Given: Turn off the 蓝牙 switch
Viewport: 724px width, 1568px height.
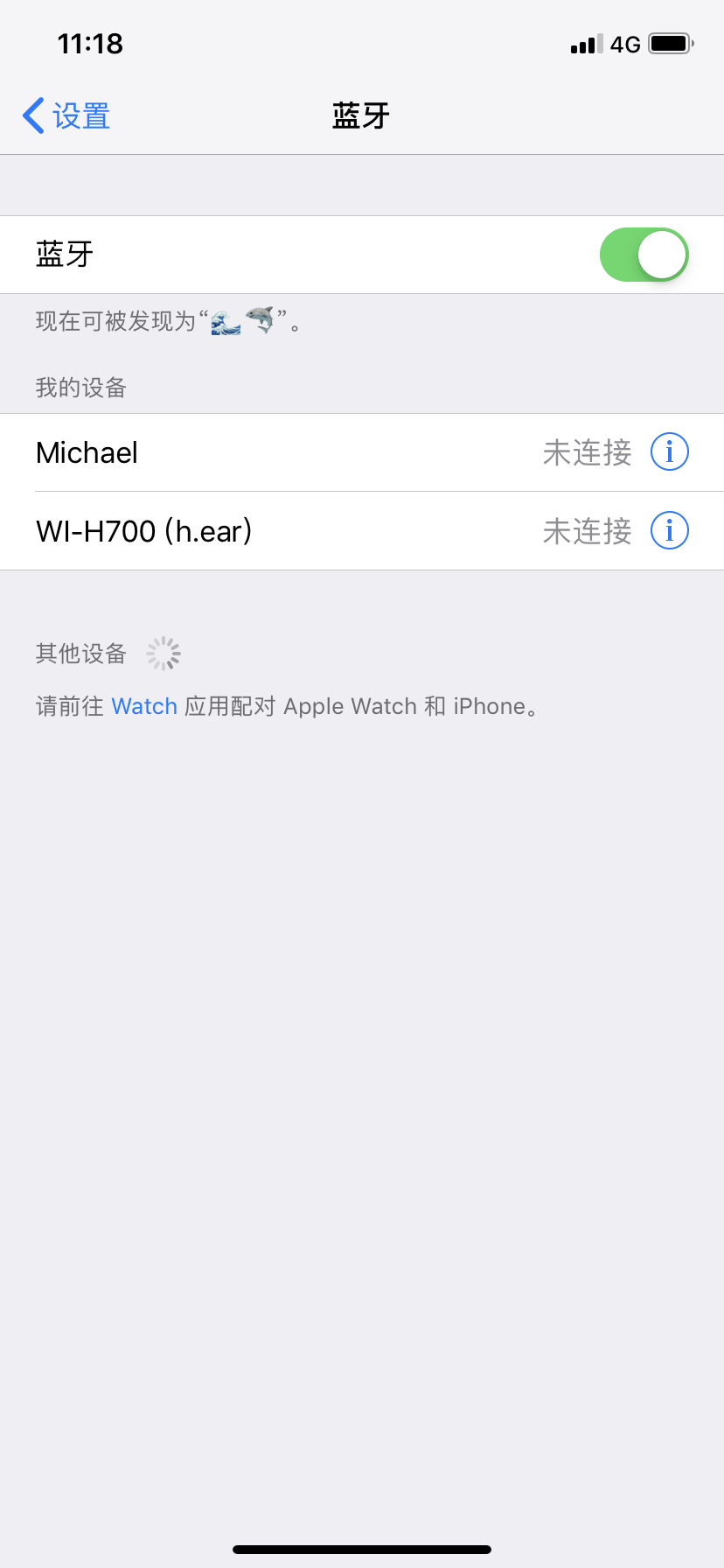Looking at the screenshot, I should (644, 255).
